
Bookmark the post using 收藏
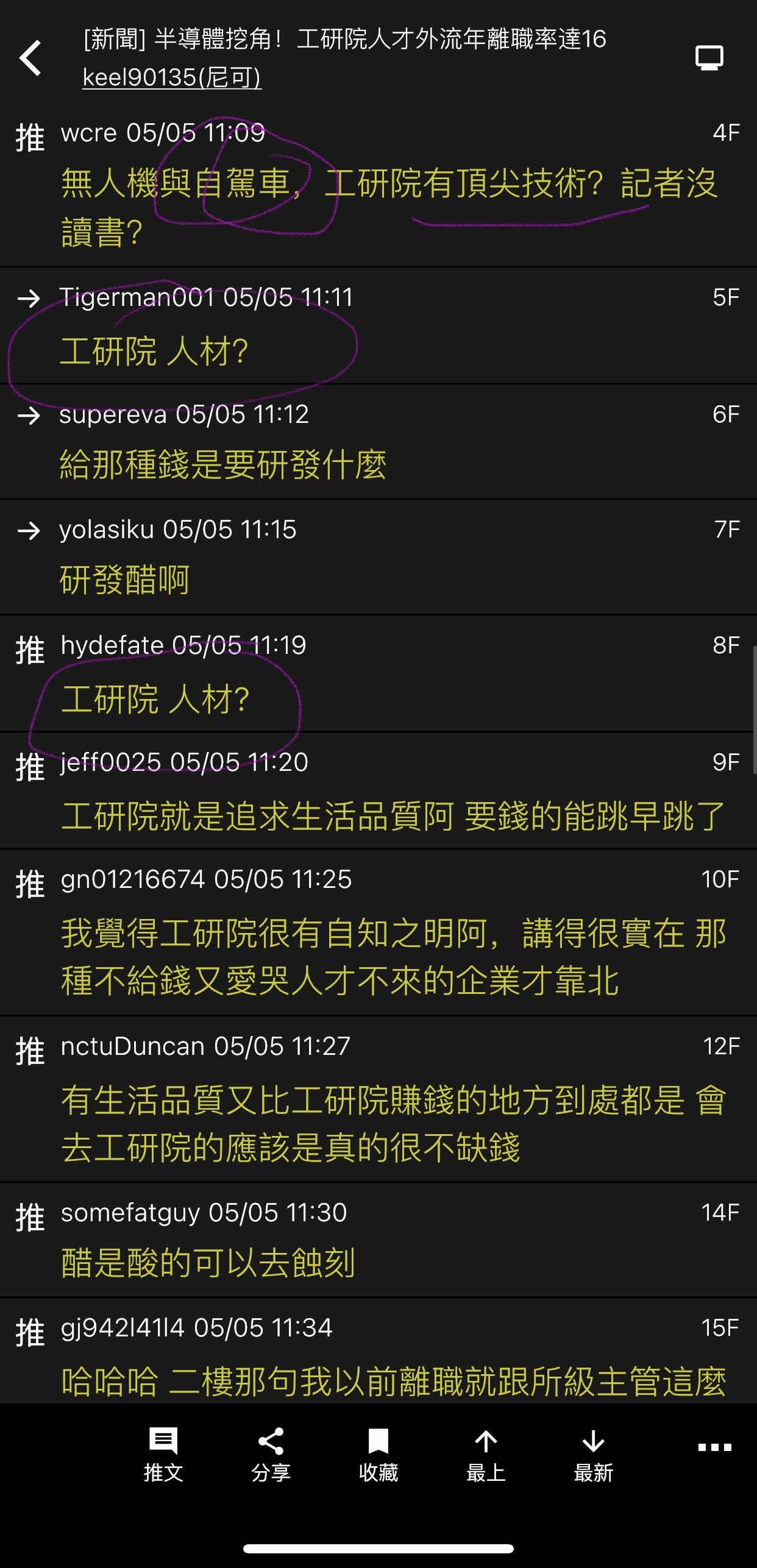378,1455
